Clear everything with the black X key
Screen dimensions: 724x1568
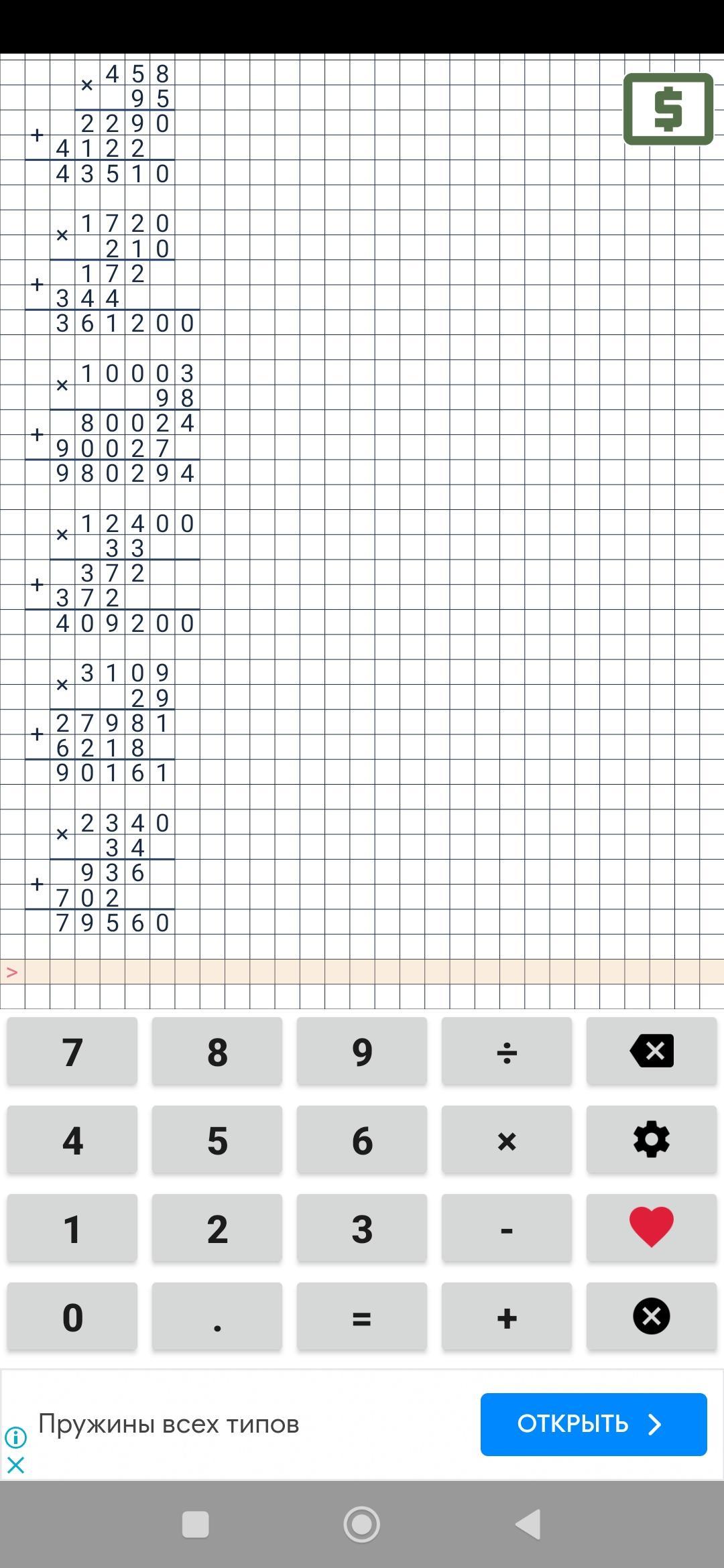tap(652, 1317)
